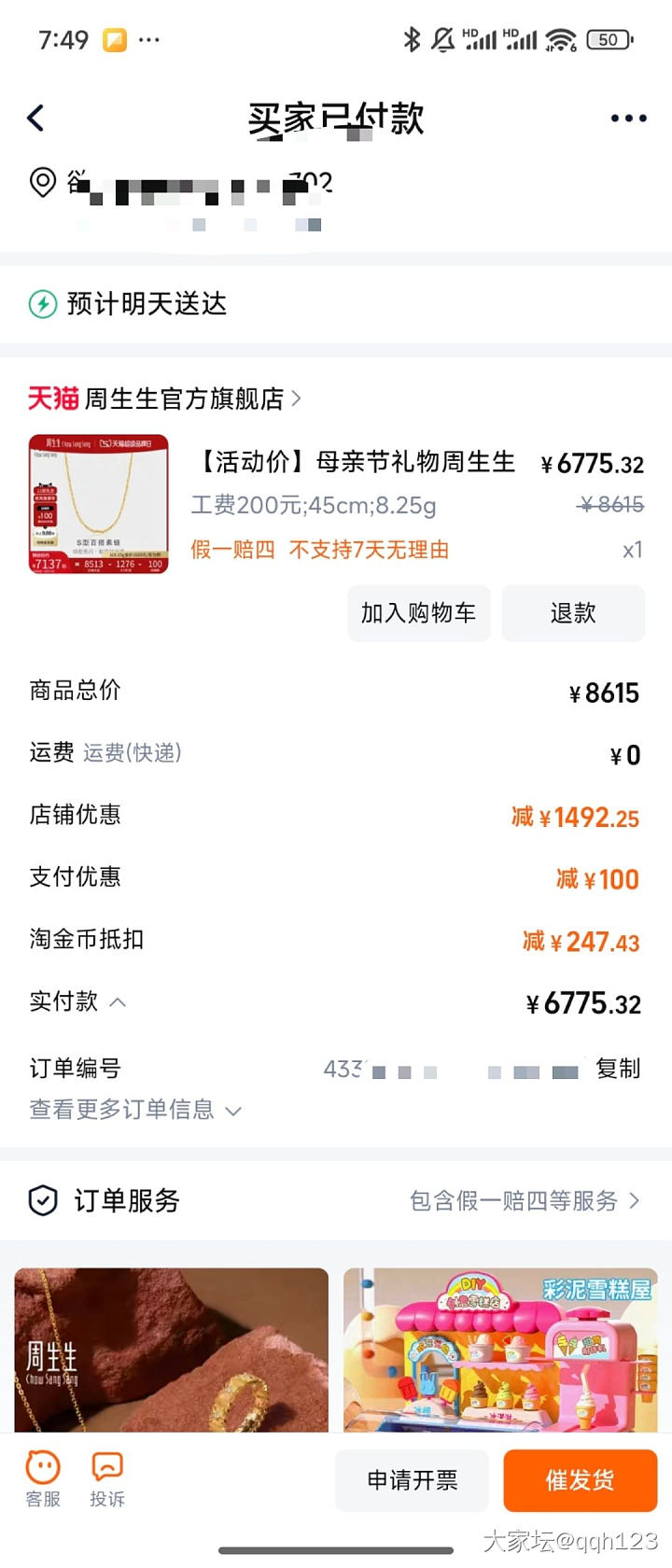
Task: Urge the seller with 催发货
Action: (x=580, y=1480)
